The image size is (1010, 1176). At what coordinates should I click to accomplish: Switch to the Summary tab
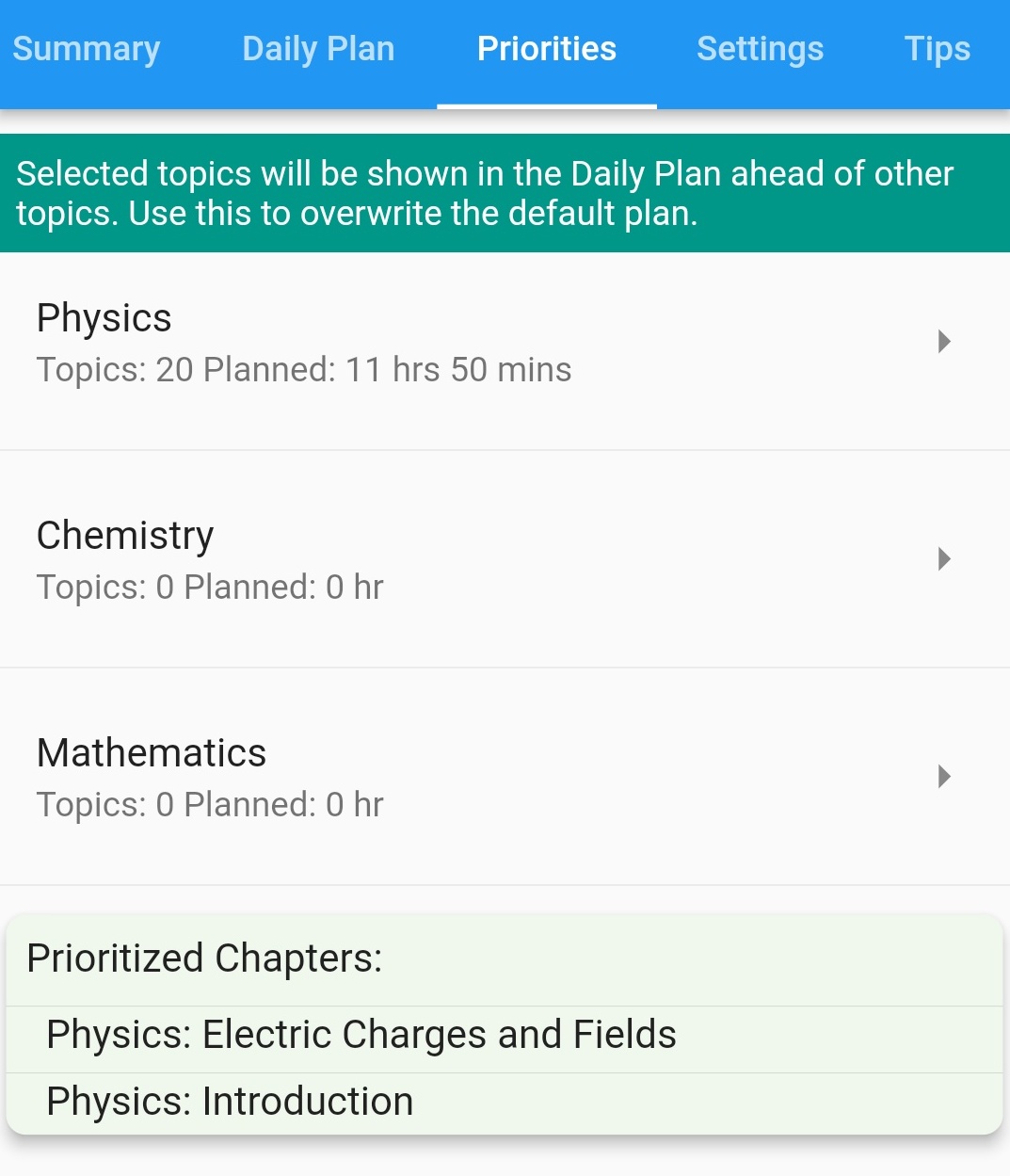click(87, 50)
